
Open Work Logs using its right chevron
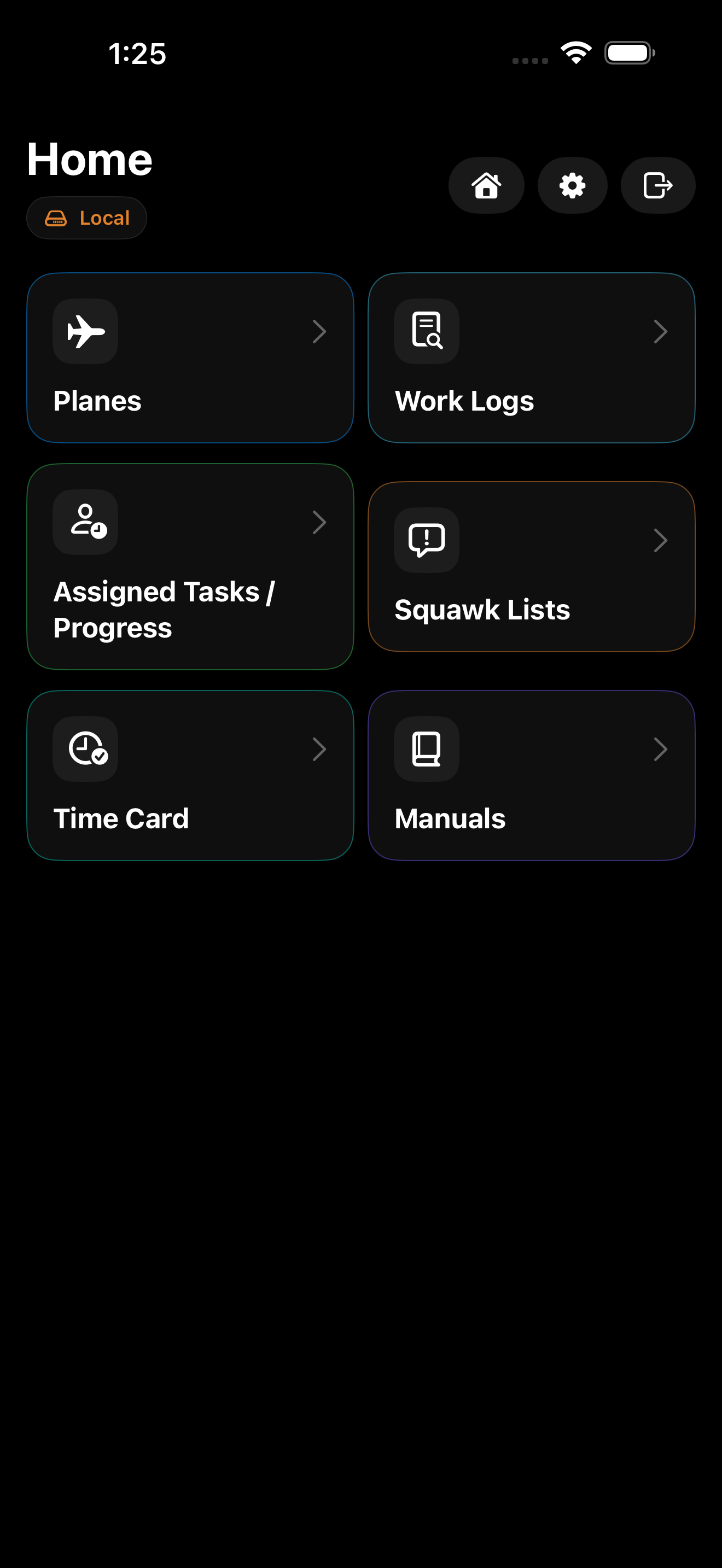pos(662,331)
